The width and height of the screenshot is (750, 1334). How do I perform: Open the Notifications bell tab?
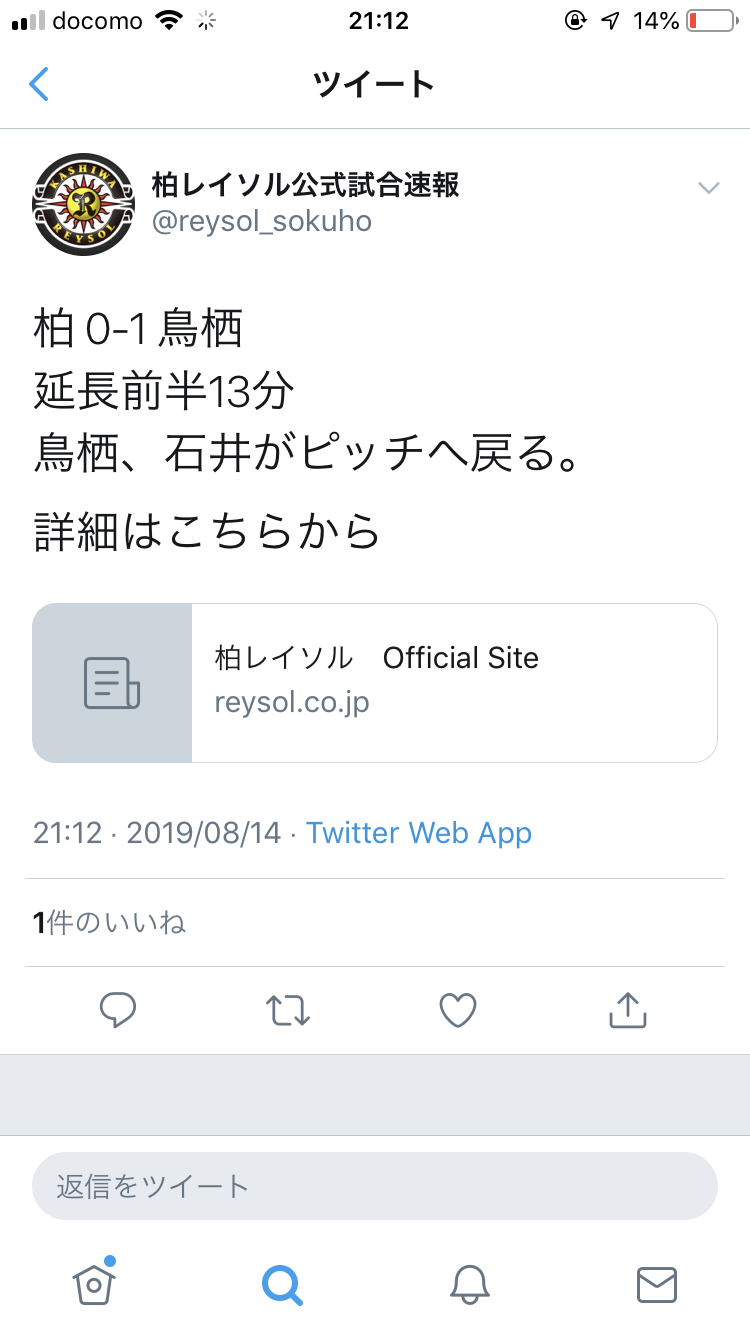(469, 1284)
